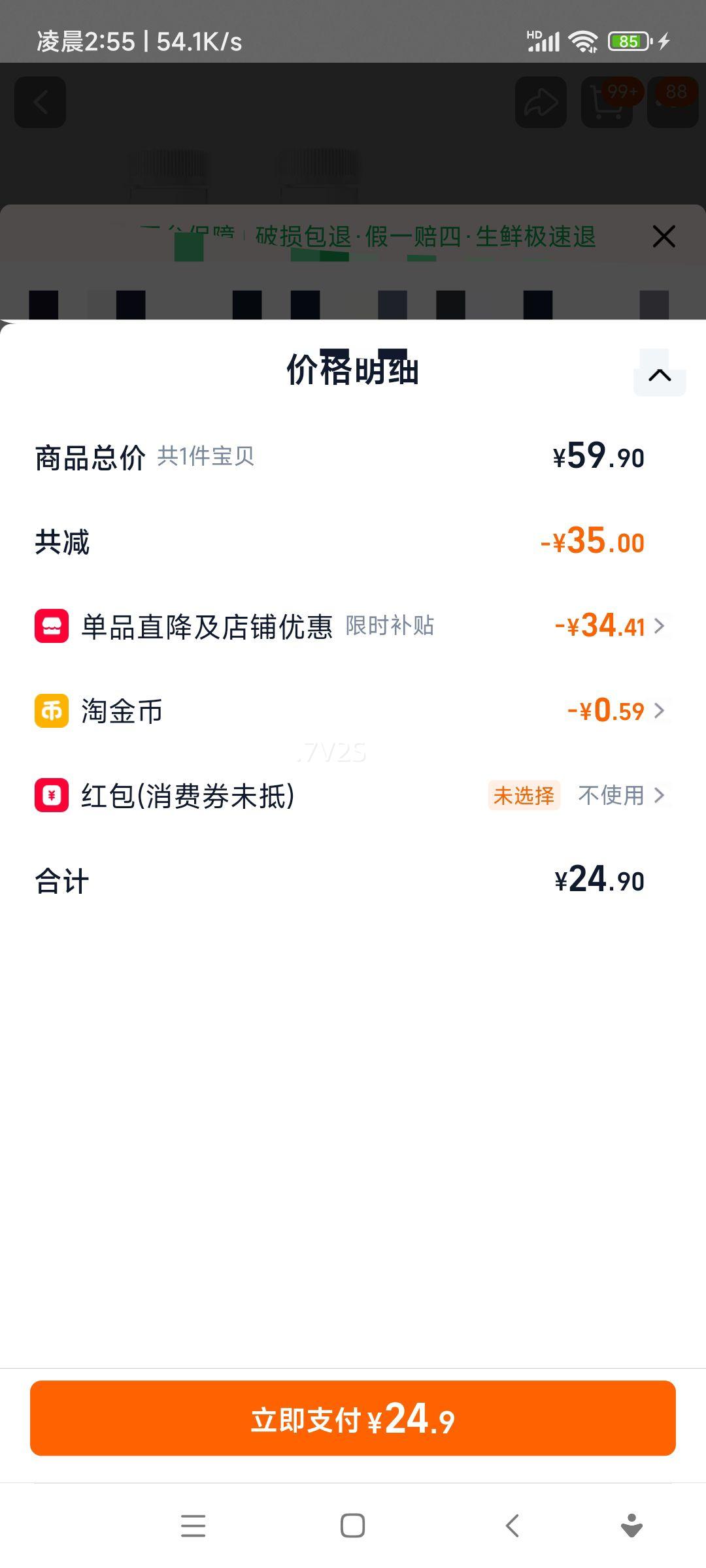Image resolution: width=706 pixels, height=1568 pixels.
Task: Open the shopping cart
Action: (607, 103)
